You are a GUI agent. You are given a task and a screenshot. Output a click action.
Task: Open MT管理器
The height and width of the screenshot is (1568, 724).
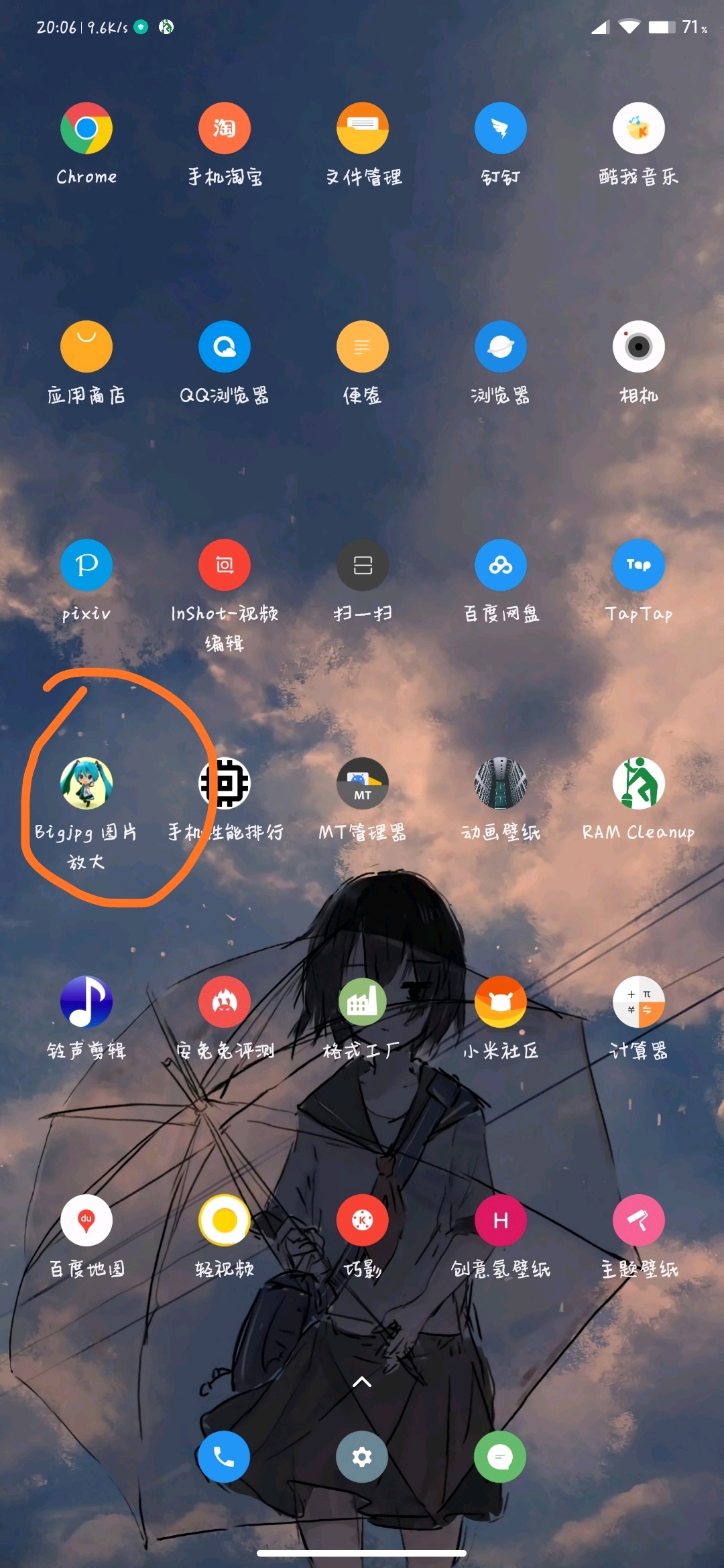[363, 783]
